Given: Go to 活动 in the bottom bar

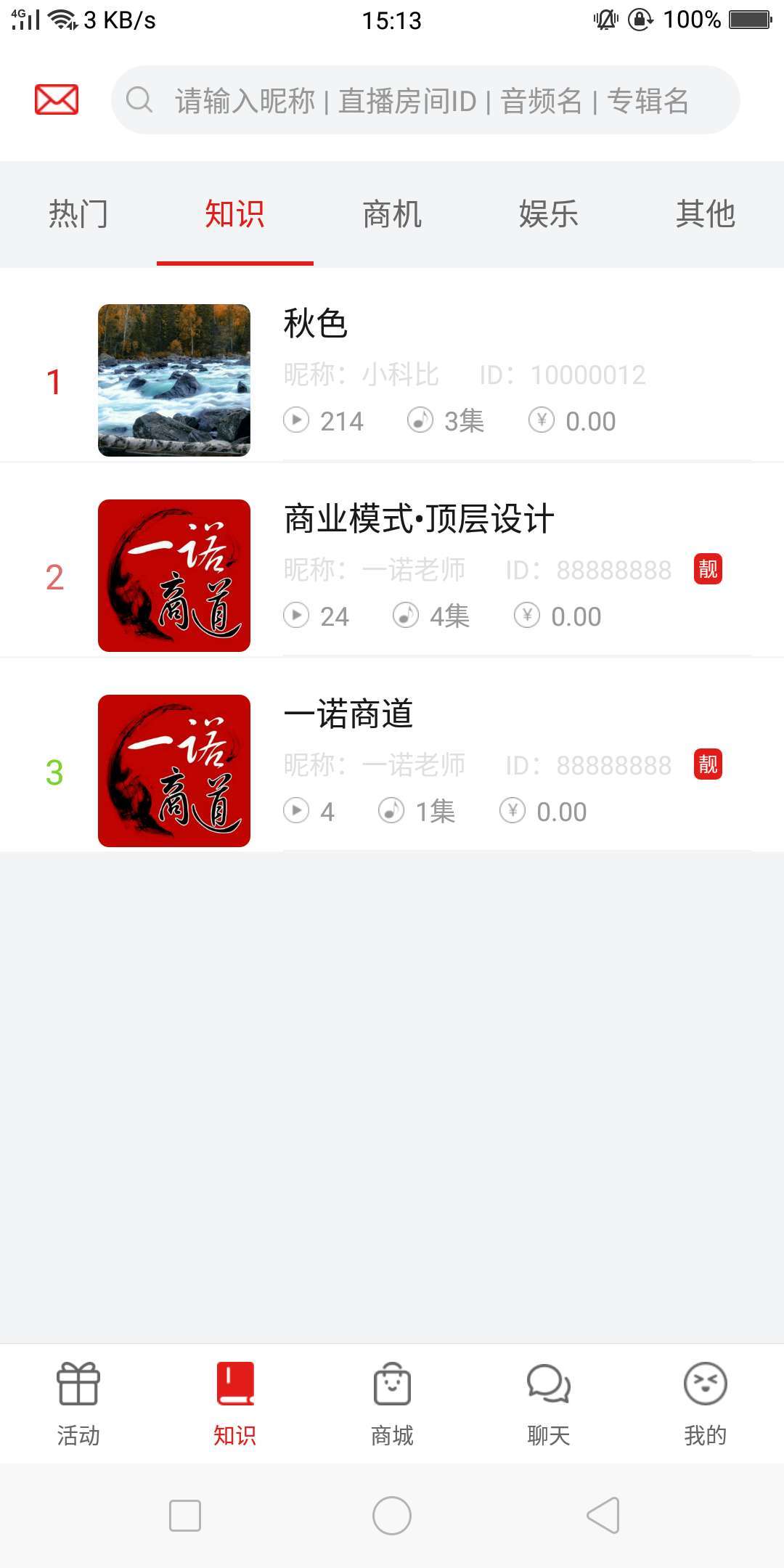Looking at the screenshot, I should tap(78, 1403).
